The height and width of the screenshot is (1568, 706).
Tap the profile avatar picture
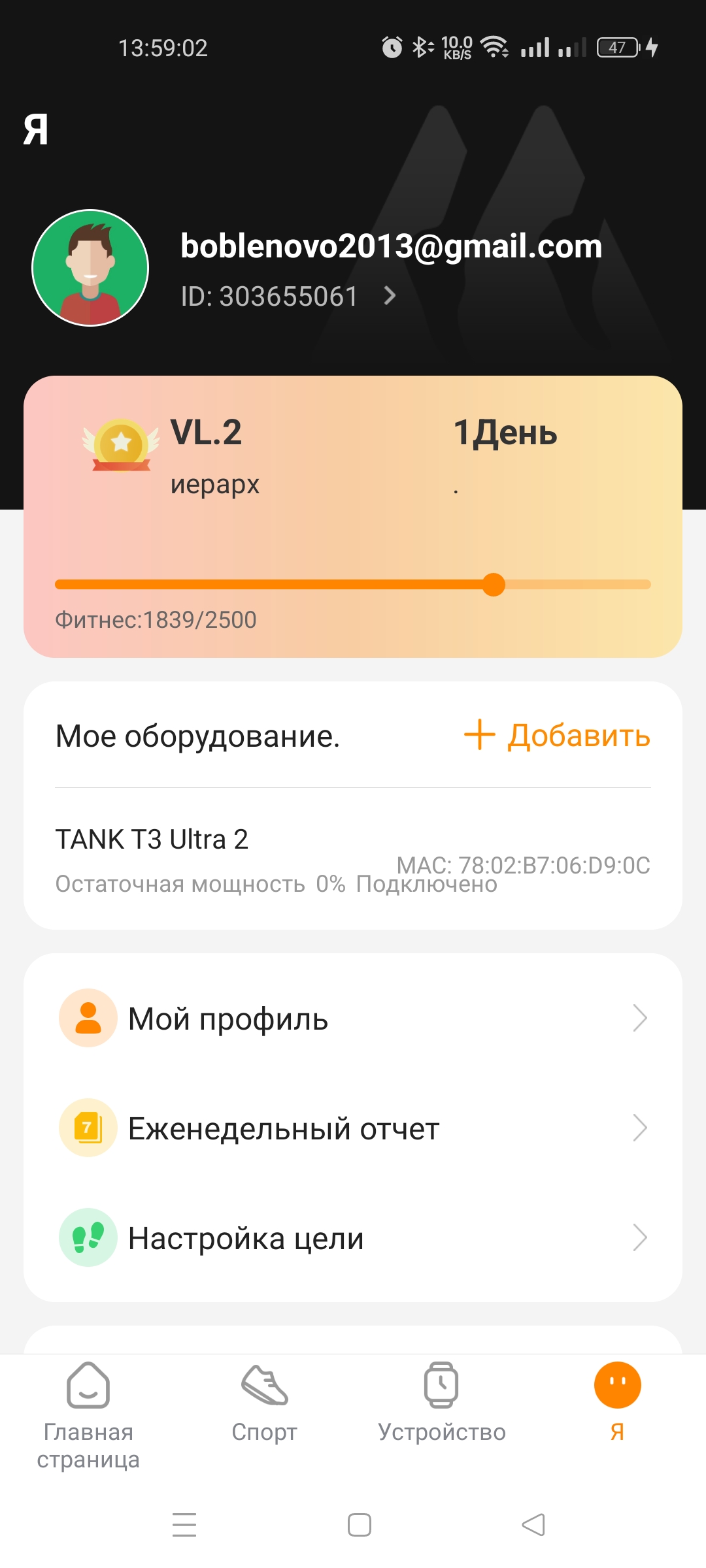pos(90,268)
